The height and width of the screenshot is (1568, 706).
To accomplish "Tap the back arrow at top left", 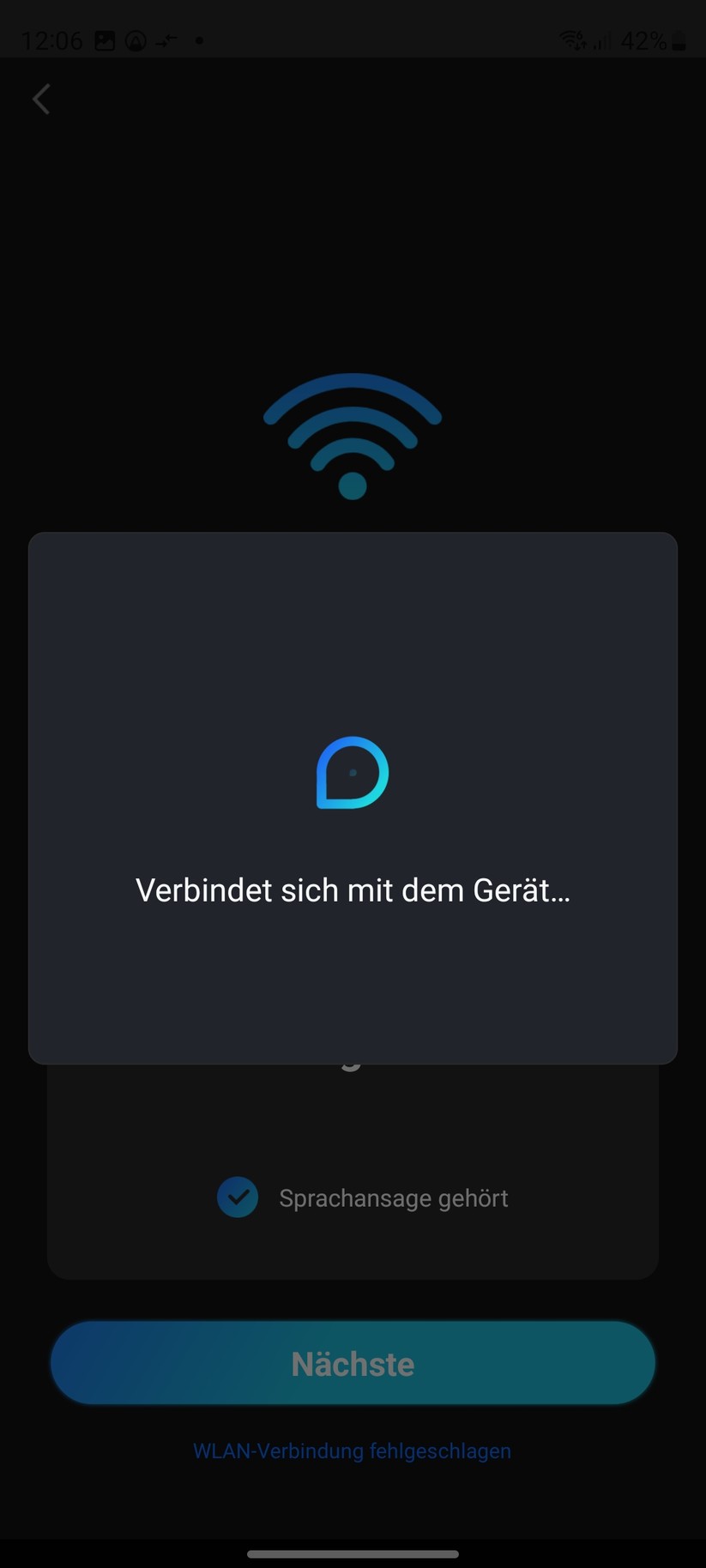I will coord(41,99).
